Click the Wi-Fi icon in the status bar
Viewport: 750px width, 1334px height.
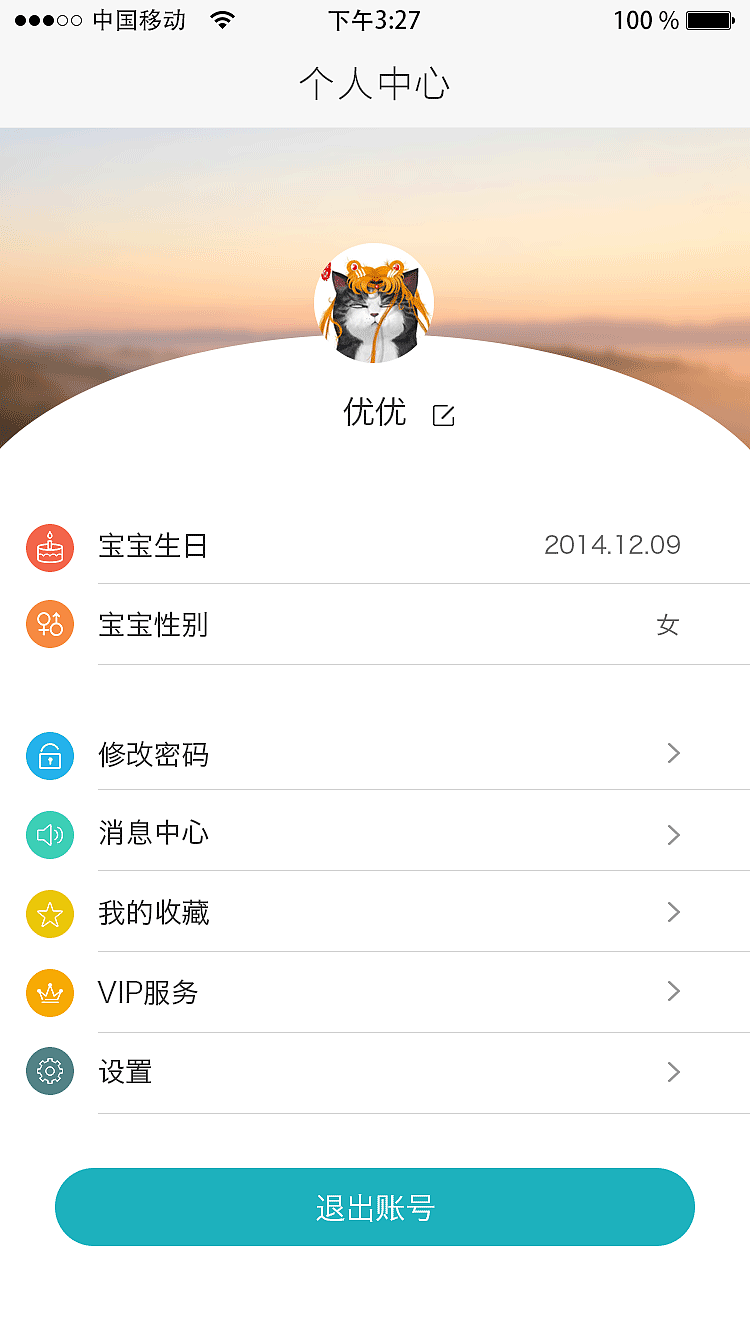pos(220,18)
